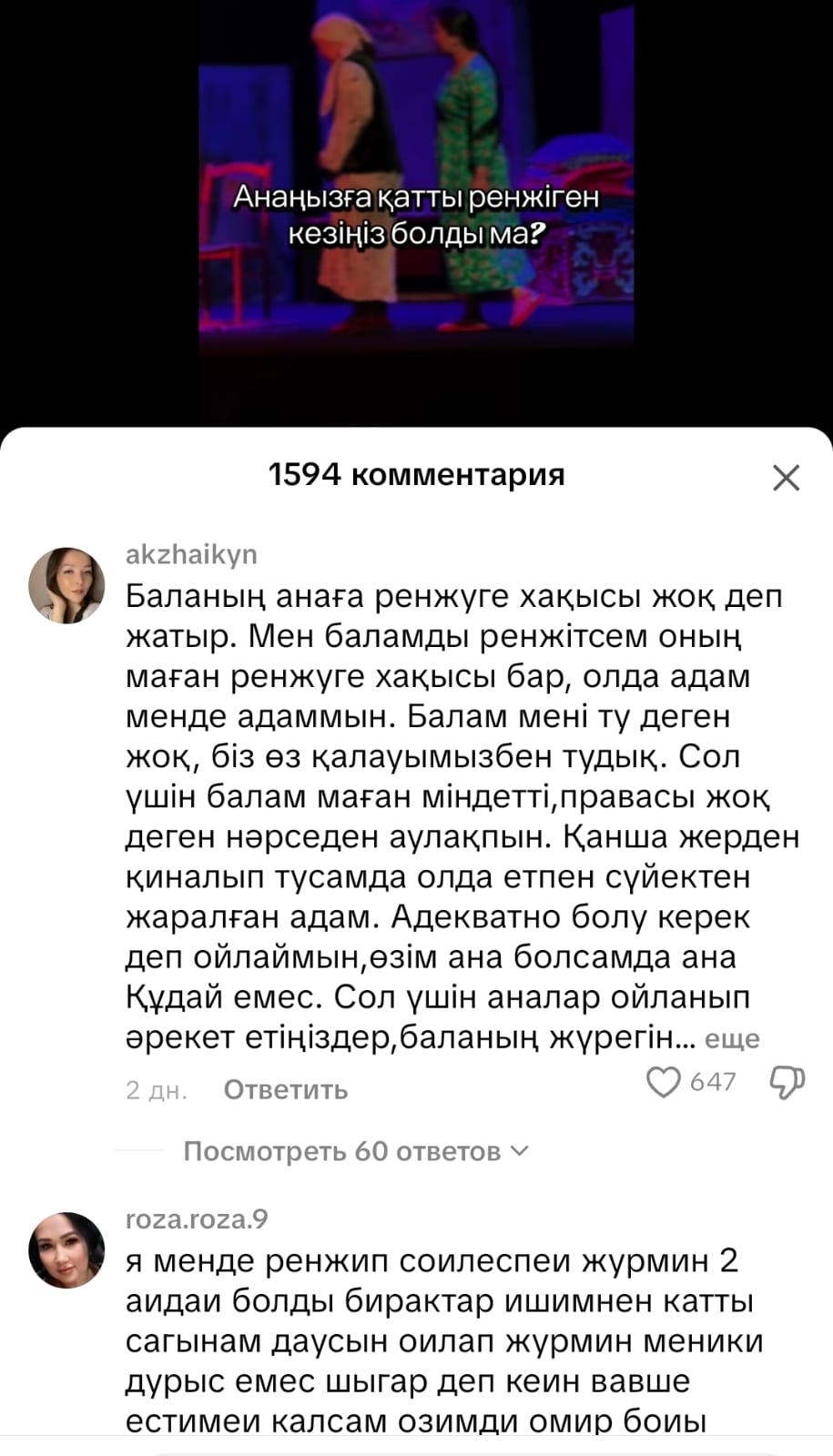Expand akzhaikyn's comment with "еще"
833x1456 pixels.
click(x=732, y=1039)
